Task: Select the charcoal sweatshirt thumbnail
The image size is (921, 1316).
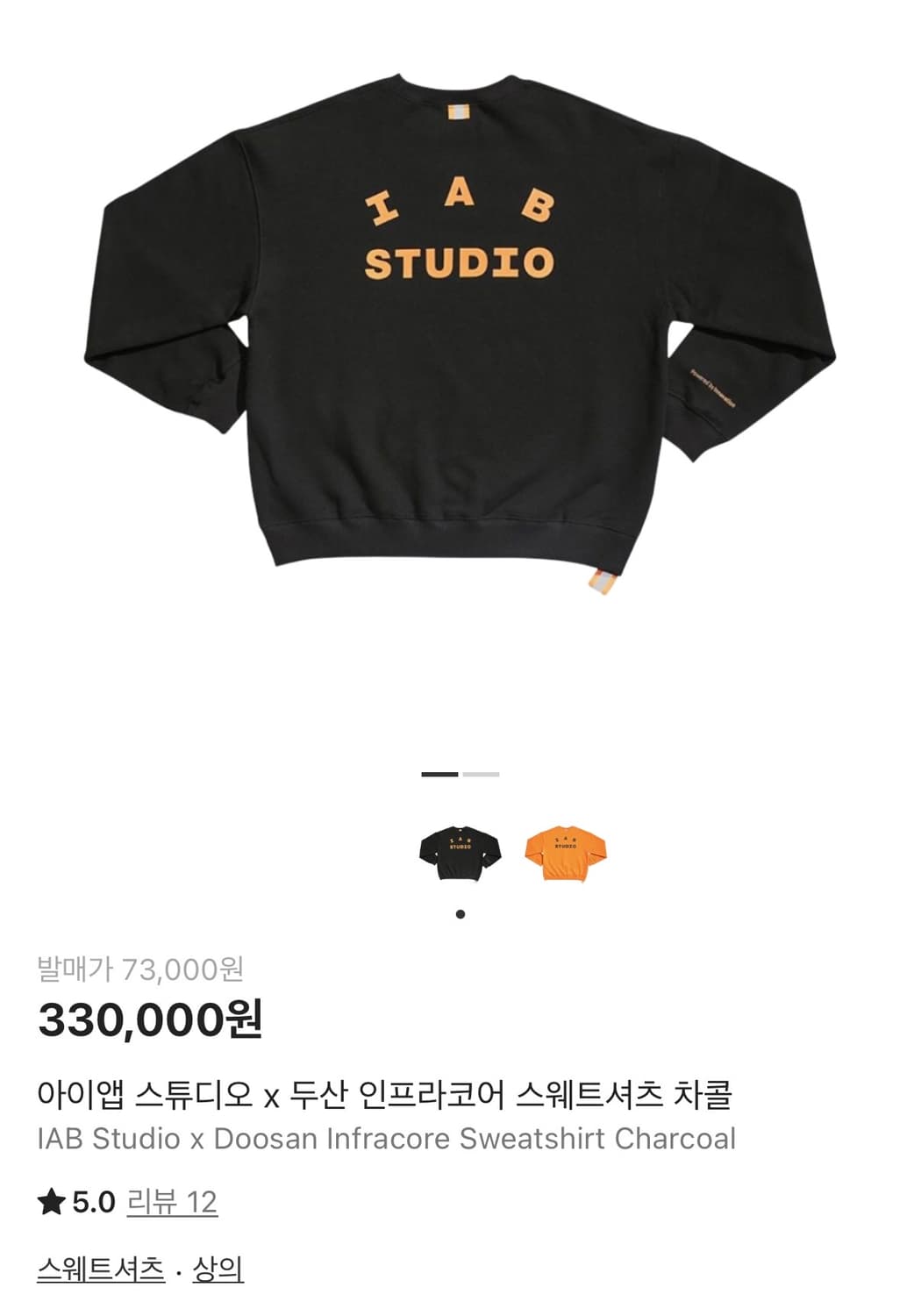Action: [460, 853]
